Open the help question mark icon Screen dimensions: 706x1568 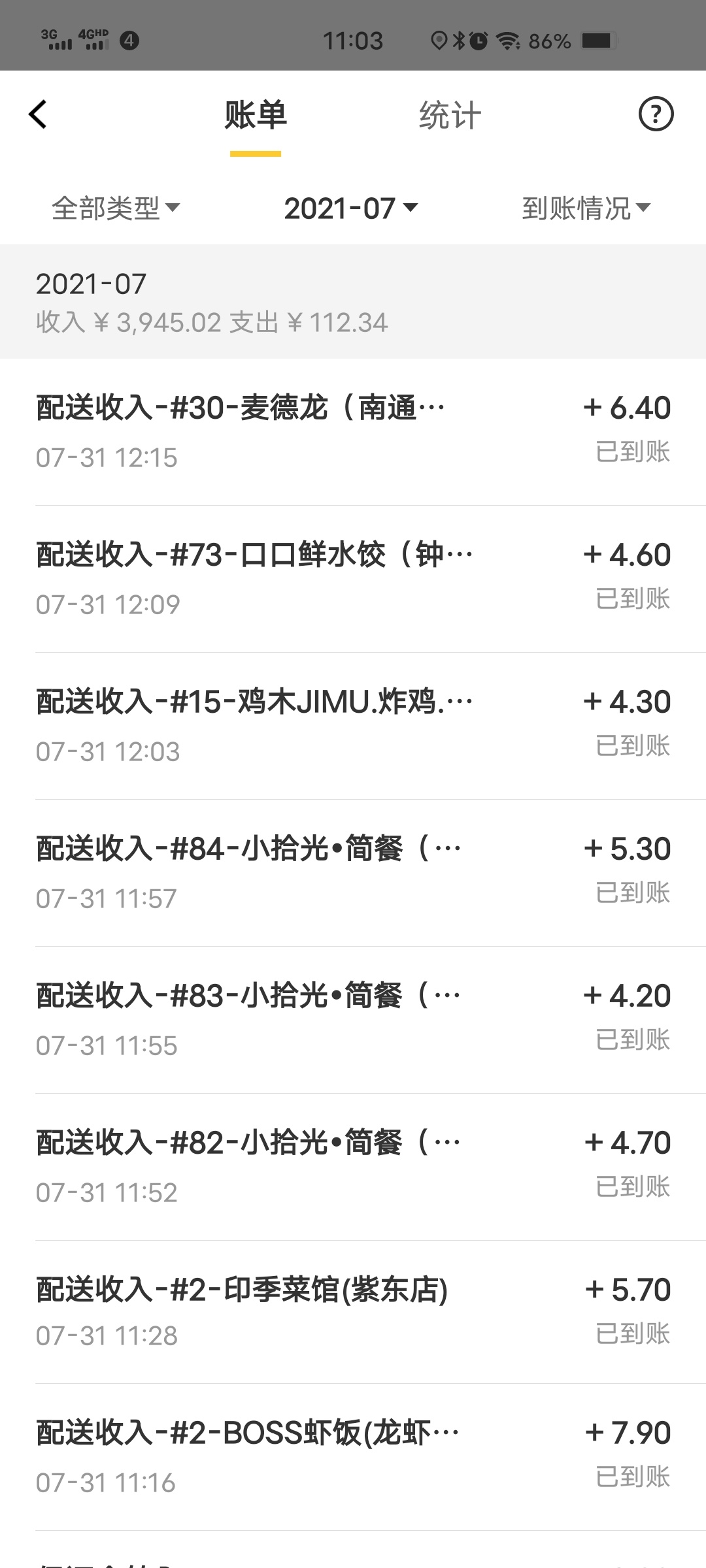[x=655, y=115]
